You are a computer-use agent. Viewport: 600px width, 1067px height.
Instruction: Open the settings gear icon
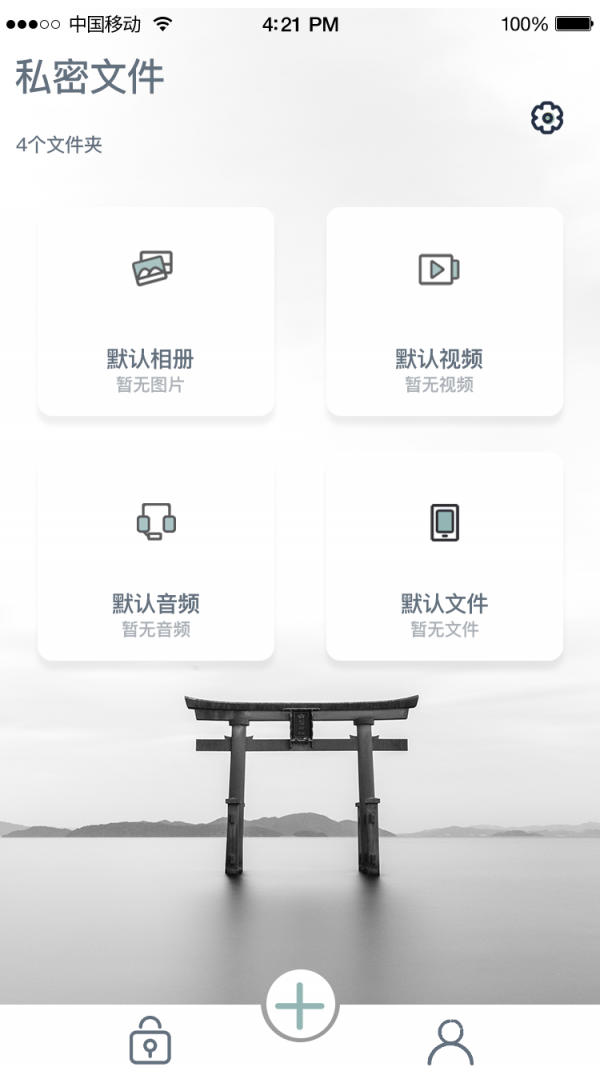[547, 118]
